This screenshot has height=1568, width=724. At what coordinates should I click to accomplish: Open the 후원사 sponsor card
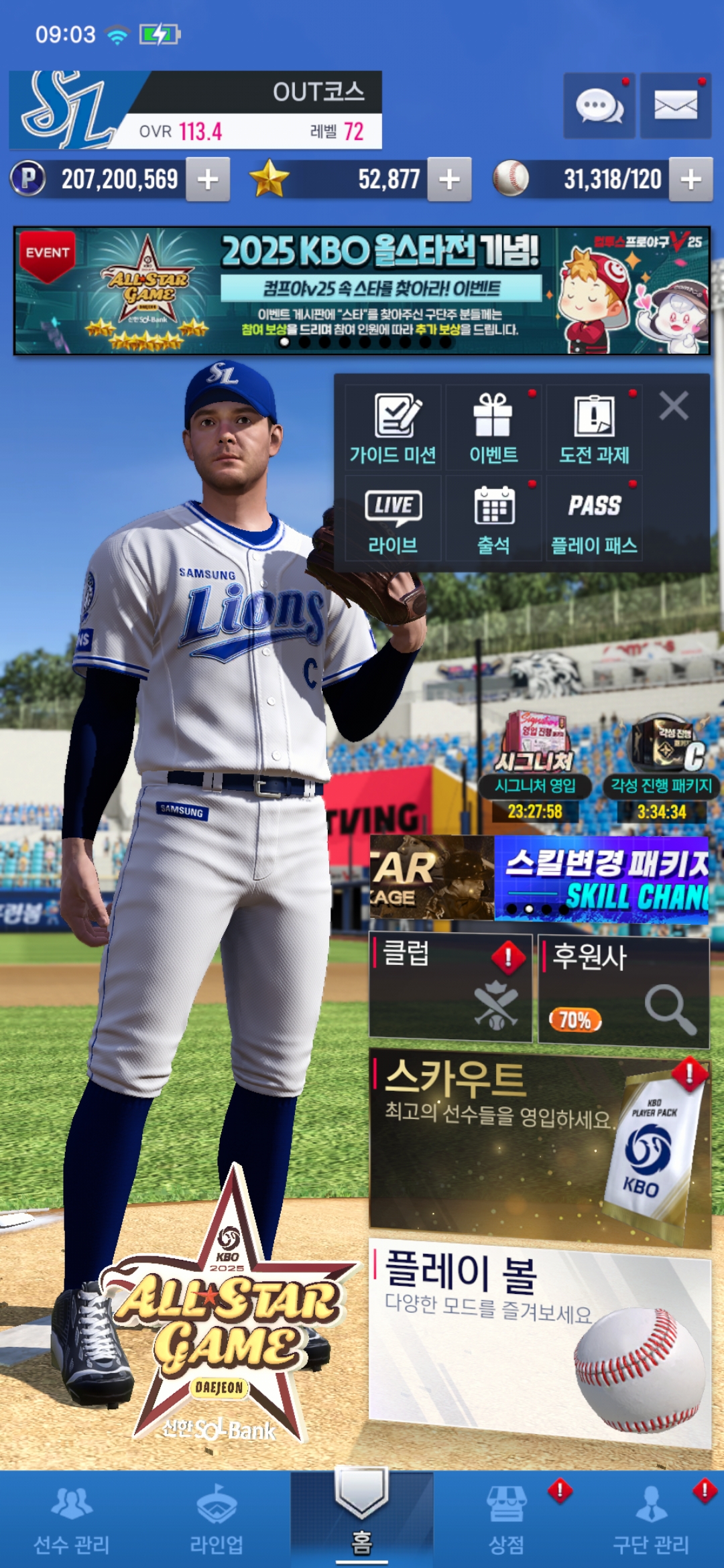pyautogui.click(x=624, y=992)
